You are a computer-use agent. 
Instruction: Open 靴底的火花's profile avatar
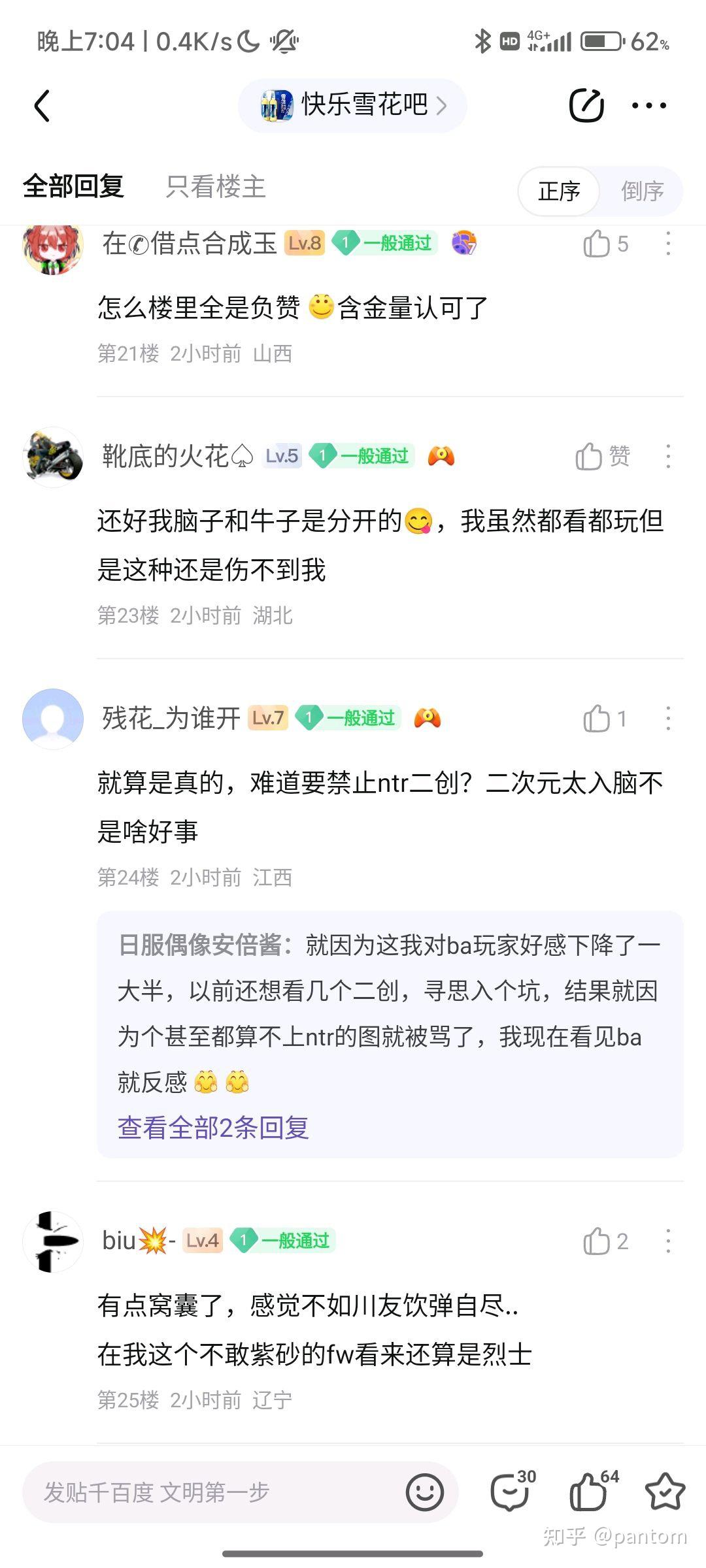[53, 457]
